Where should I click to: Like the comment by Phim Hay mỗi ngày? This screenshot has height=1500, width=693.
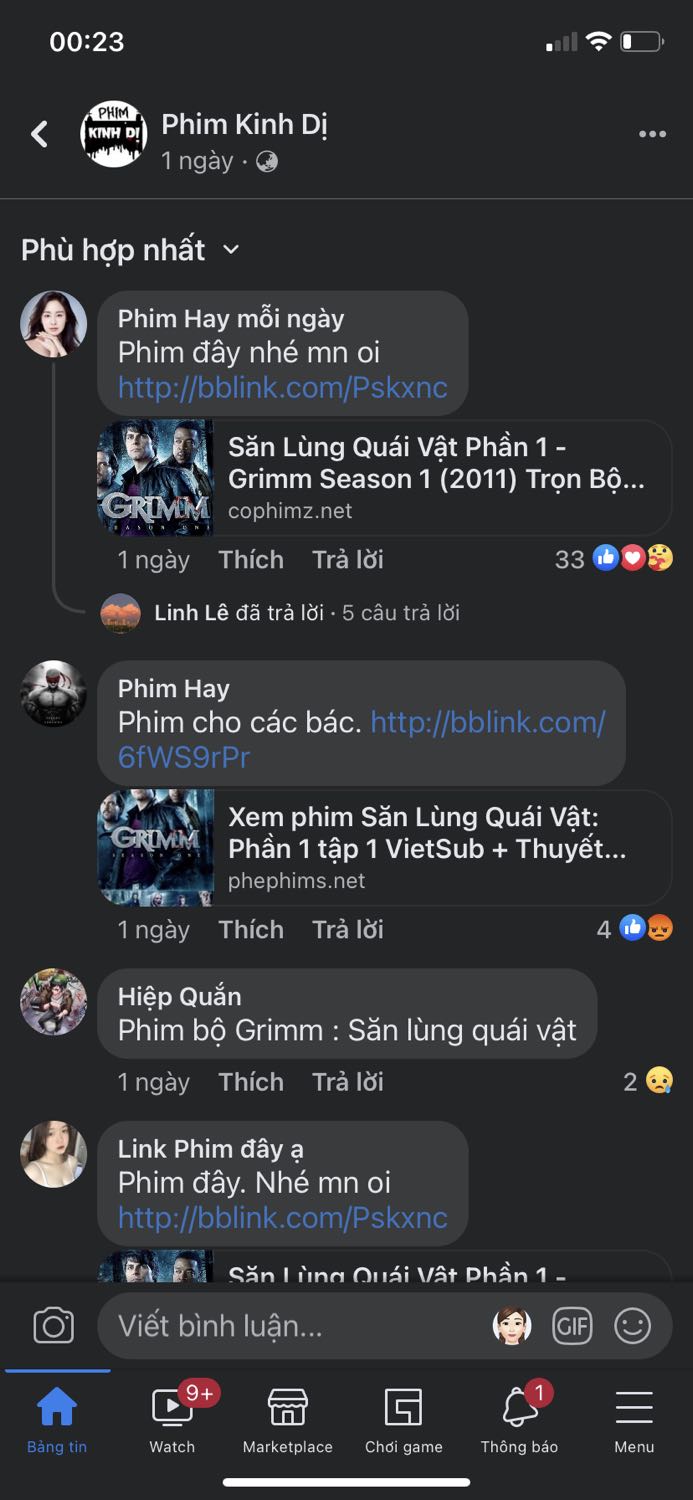coord(251,559)
